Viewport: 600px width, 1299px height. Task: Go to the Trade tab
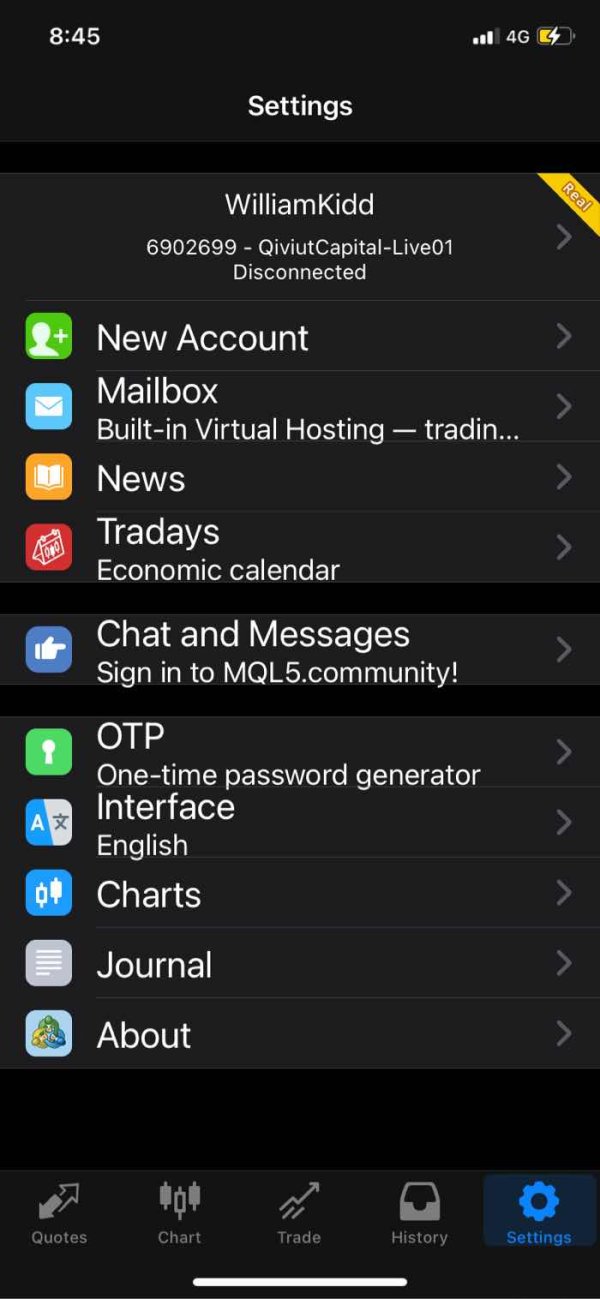click(x=299, y=1211)
